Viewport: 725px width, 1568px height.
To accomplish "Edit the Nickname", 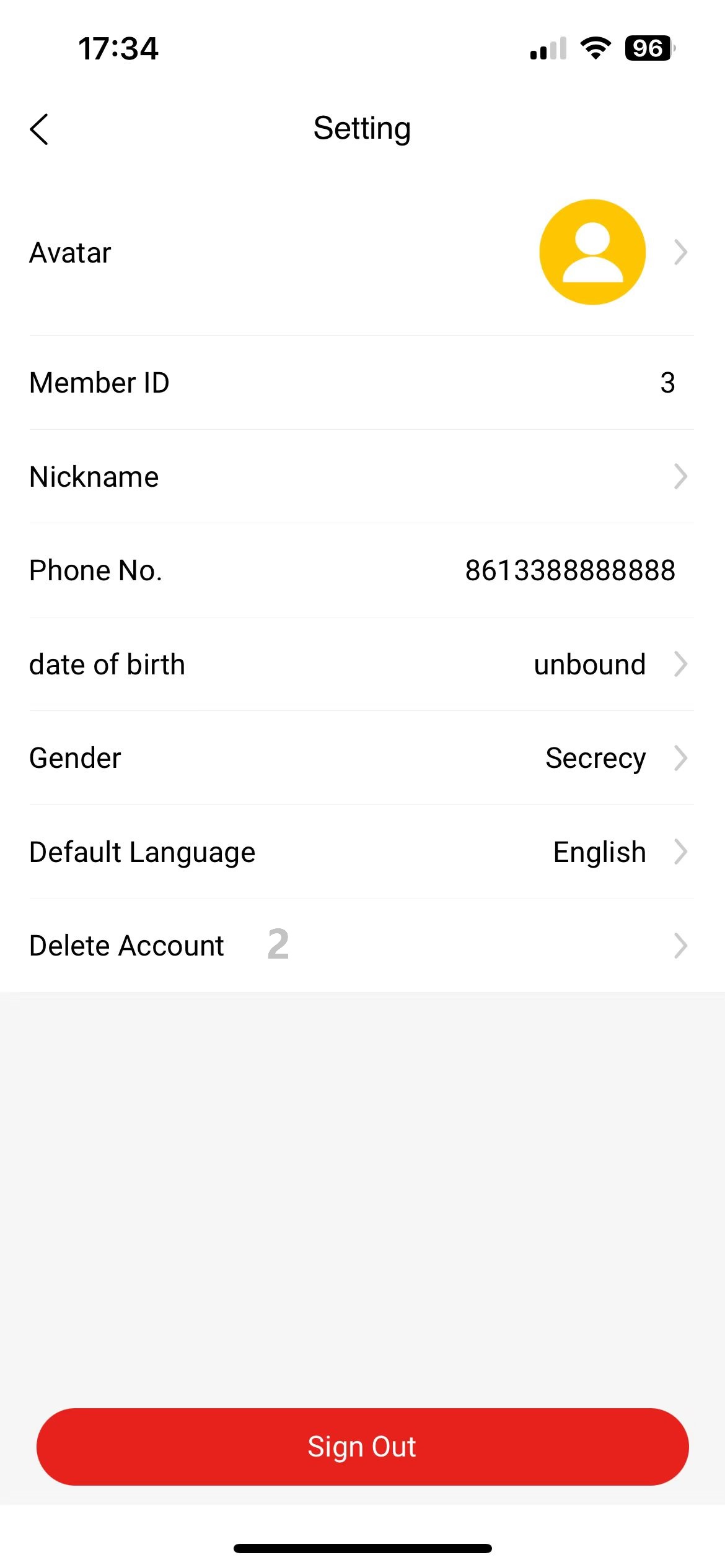I will (x=362, y=476).
